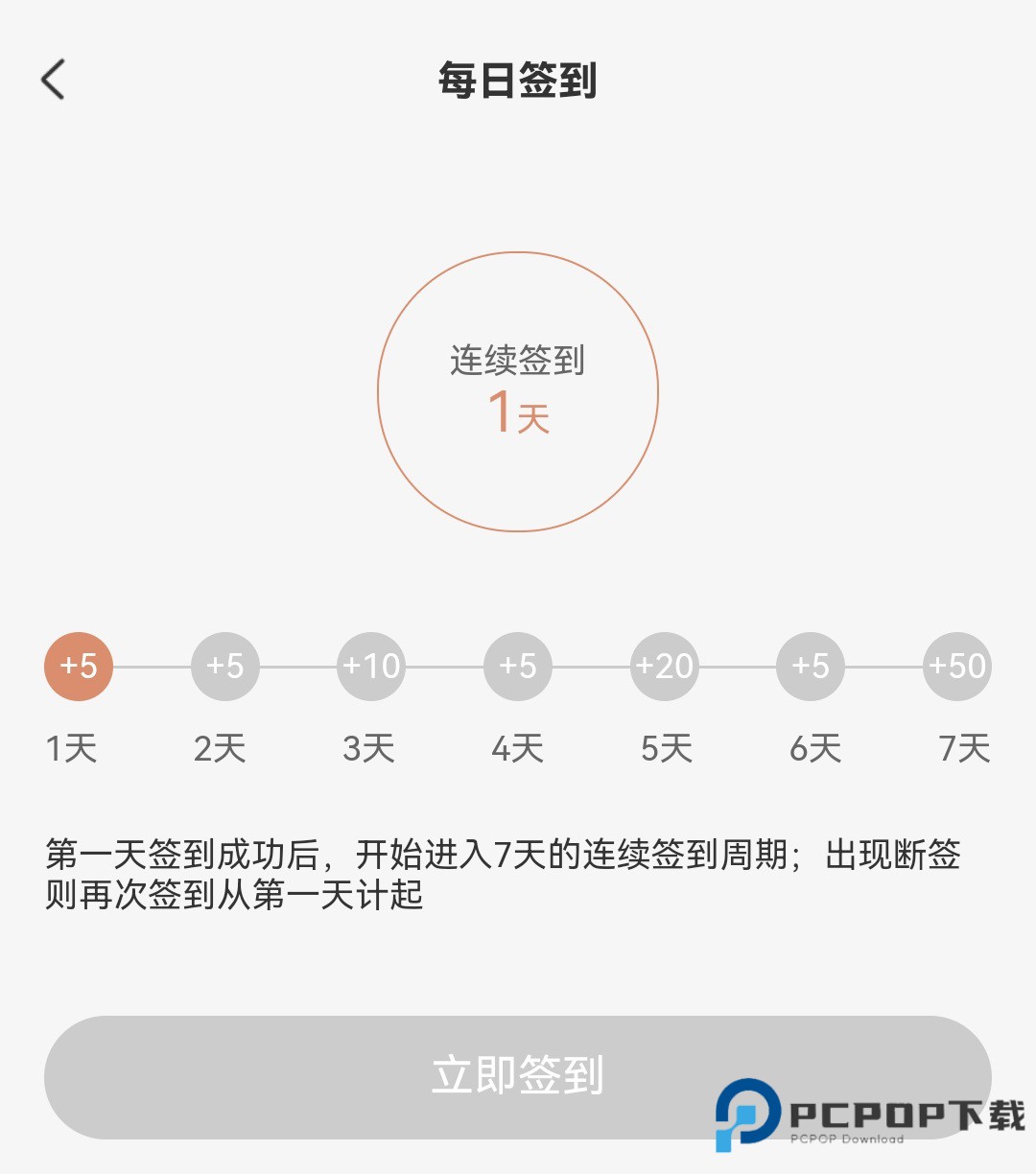This screenshot has width=1036, height=1174.
Task: Tap the 立即签到 button
Action: coord(517,1076)
